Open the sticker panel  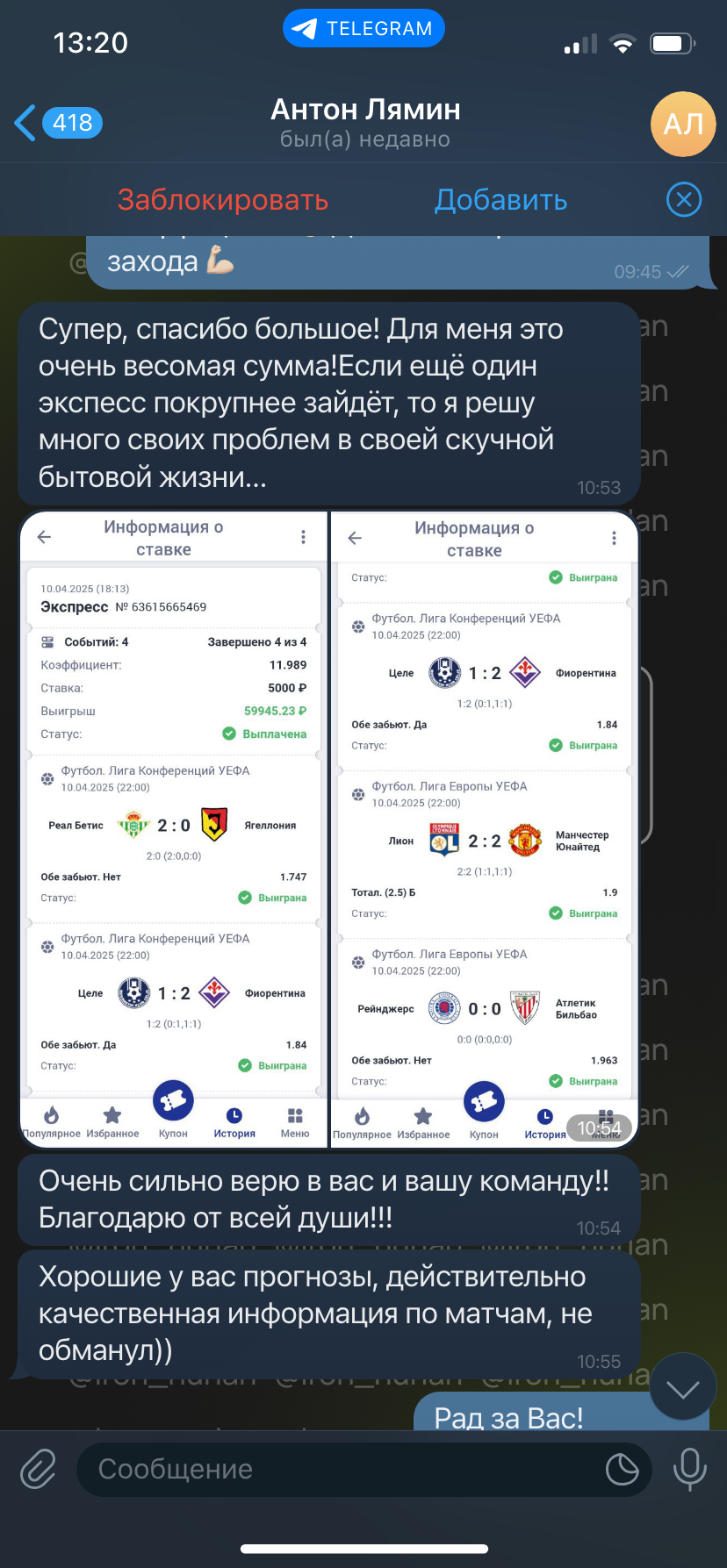622,1469
